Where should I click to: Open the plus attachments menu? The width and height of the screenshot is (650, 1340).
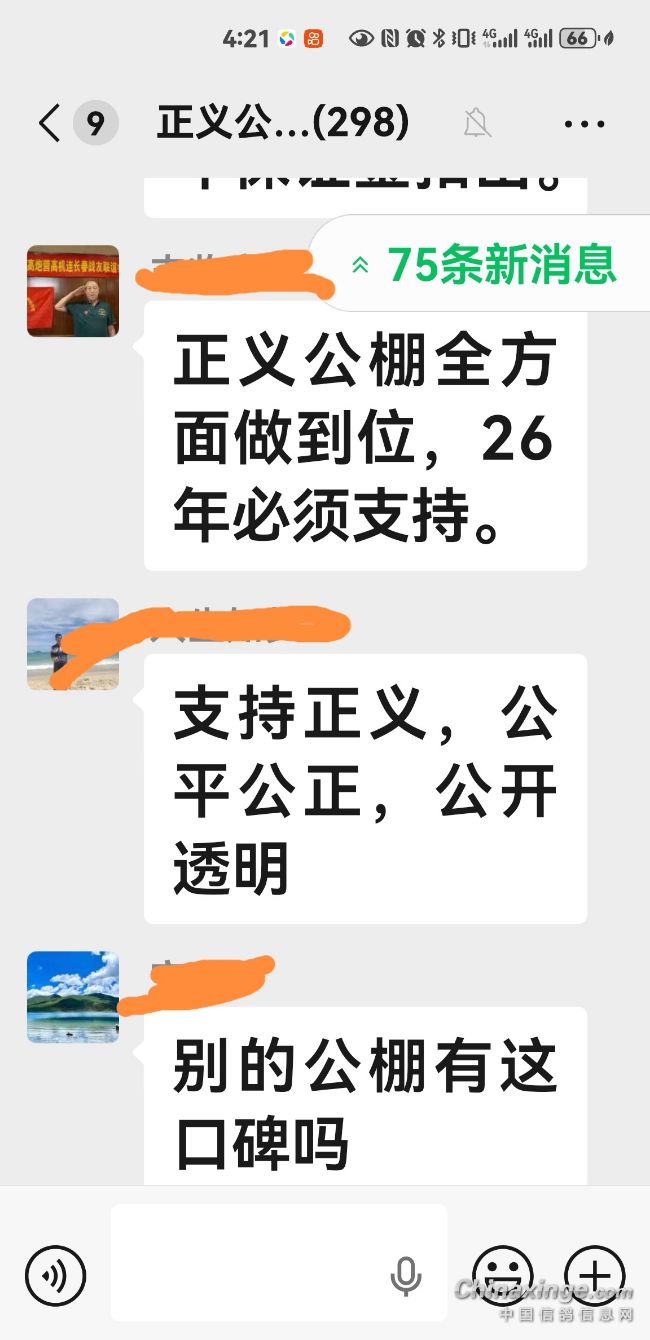[594, 1275]
